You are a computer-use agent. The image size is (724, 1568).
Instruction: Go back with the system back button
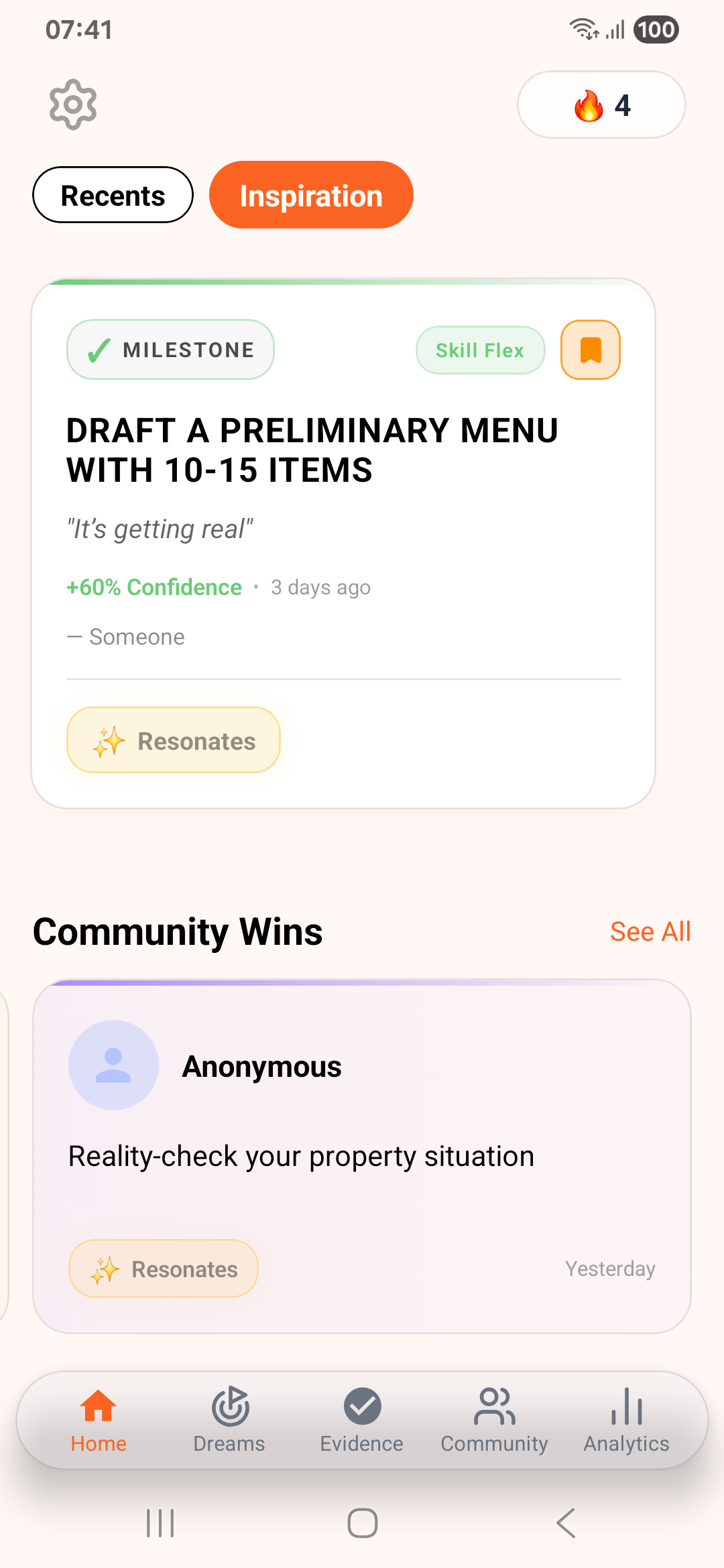click(x=566, y=1523)
